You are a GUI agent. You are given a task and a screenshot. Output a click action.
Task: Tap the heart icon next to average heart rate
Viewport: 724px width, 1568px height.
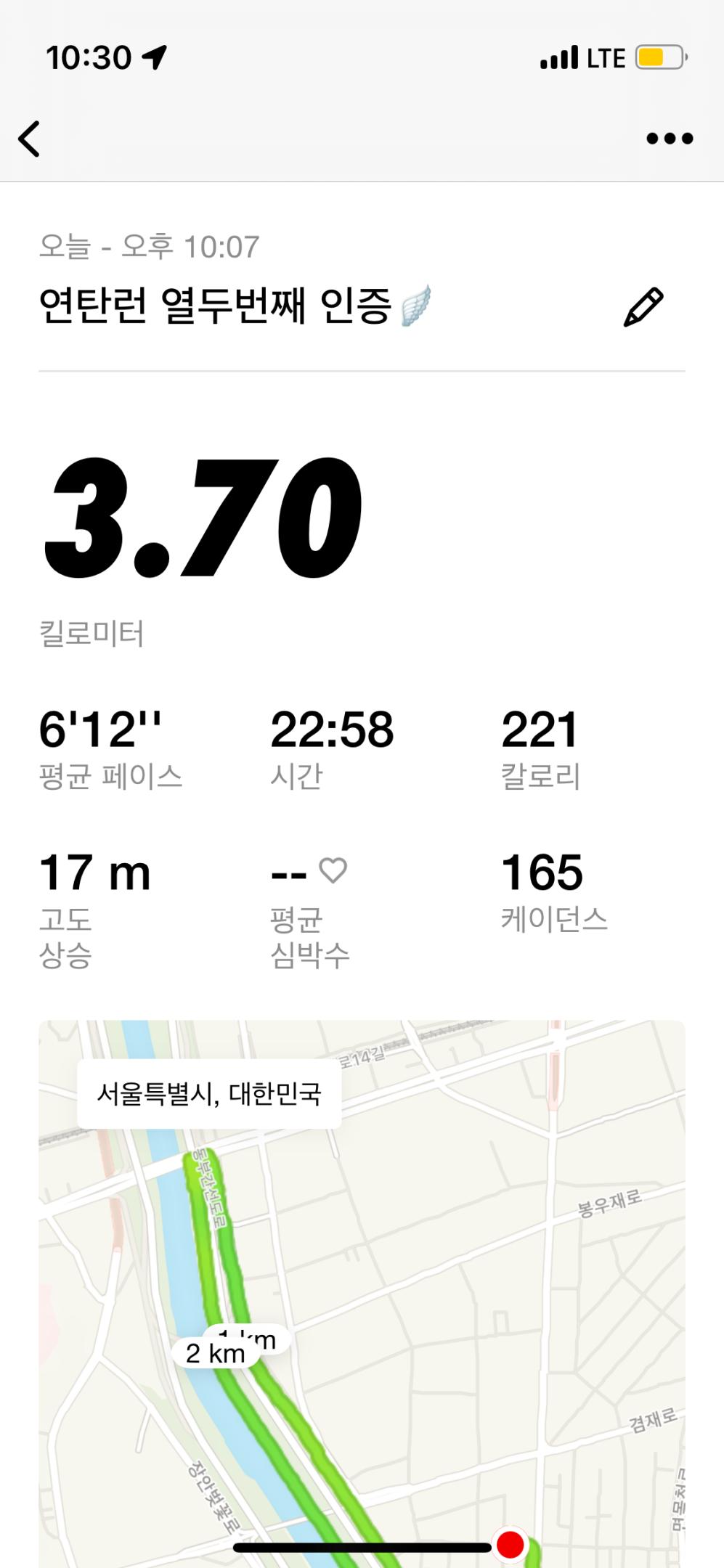coord(333,871)
